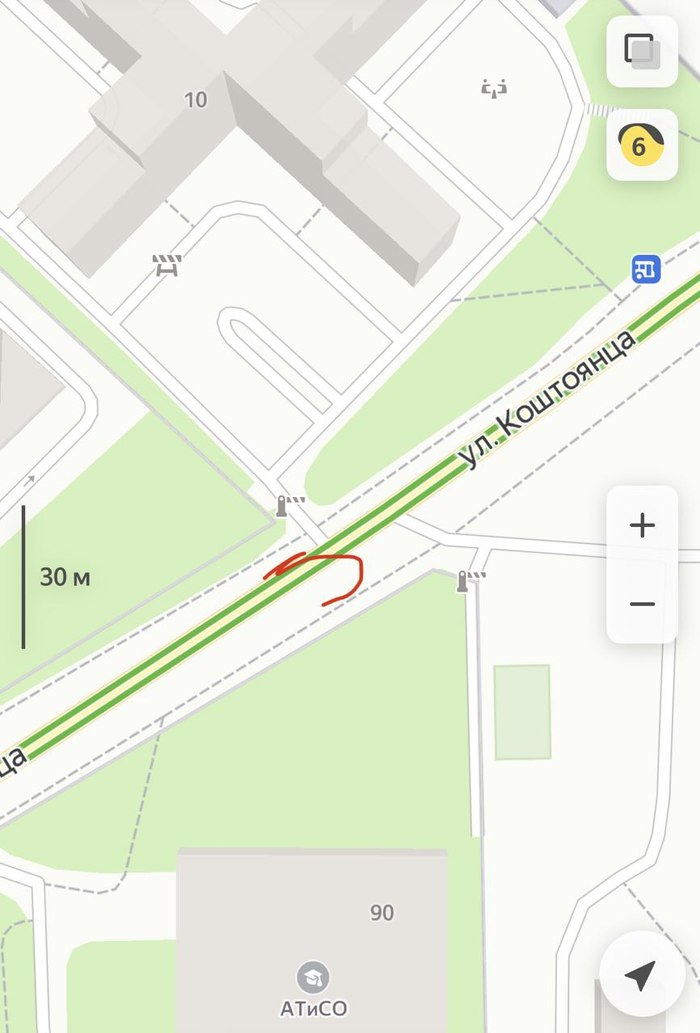
Task: Center the map on my location
Action: (x=641, y=974)
